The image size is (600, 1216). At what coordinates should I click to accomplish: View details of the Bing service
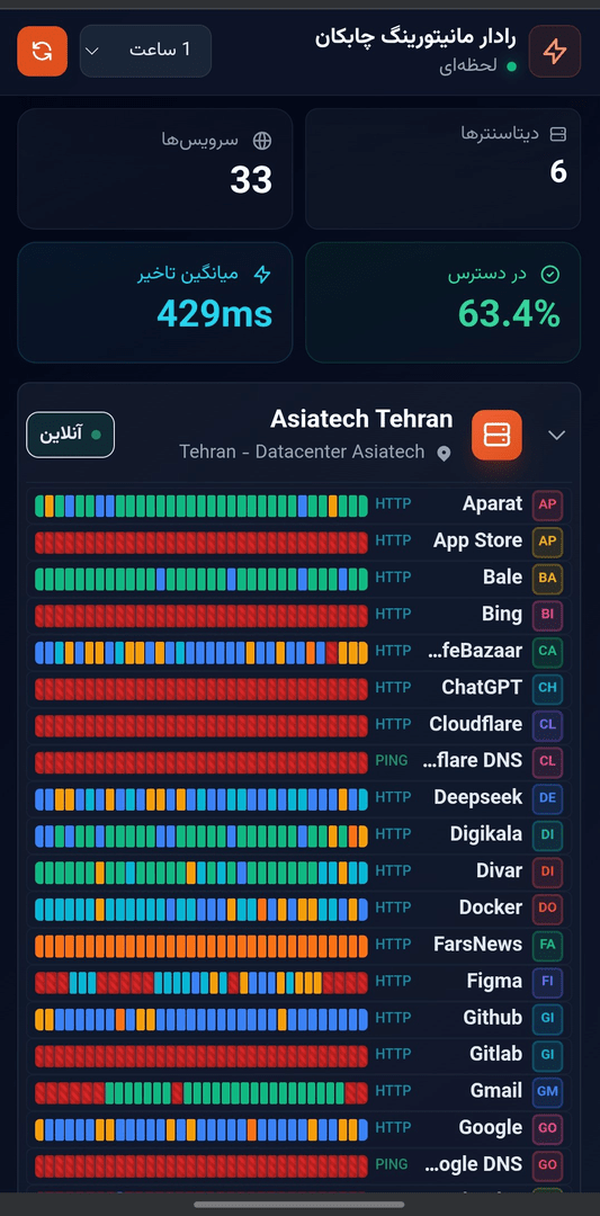[300, 614]
